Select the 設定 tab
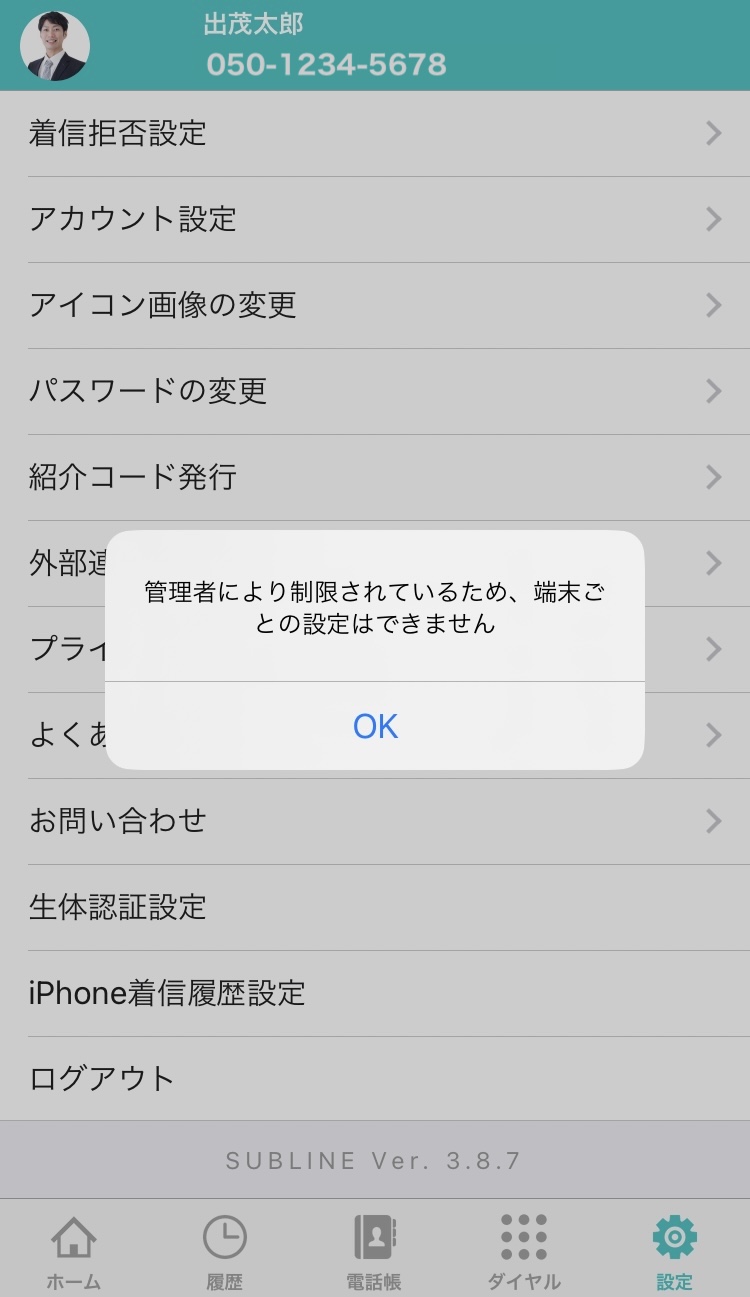This screenshot has width=750, height=1297. point(674,1250)
